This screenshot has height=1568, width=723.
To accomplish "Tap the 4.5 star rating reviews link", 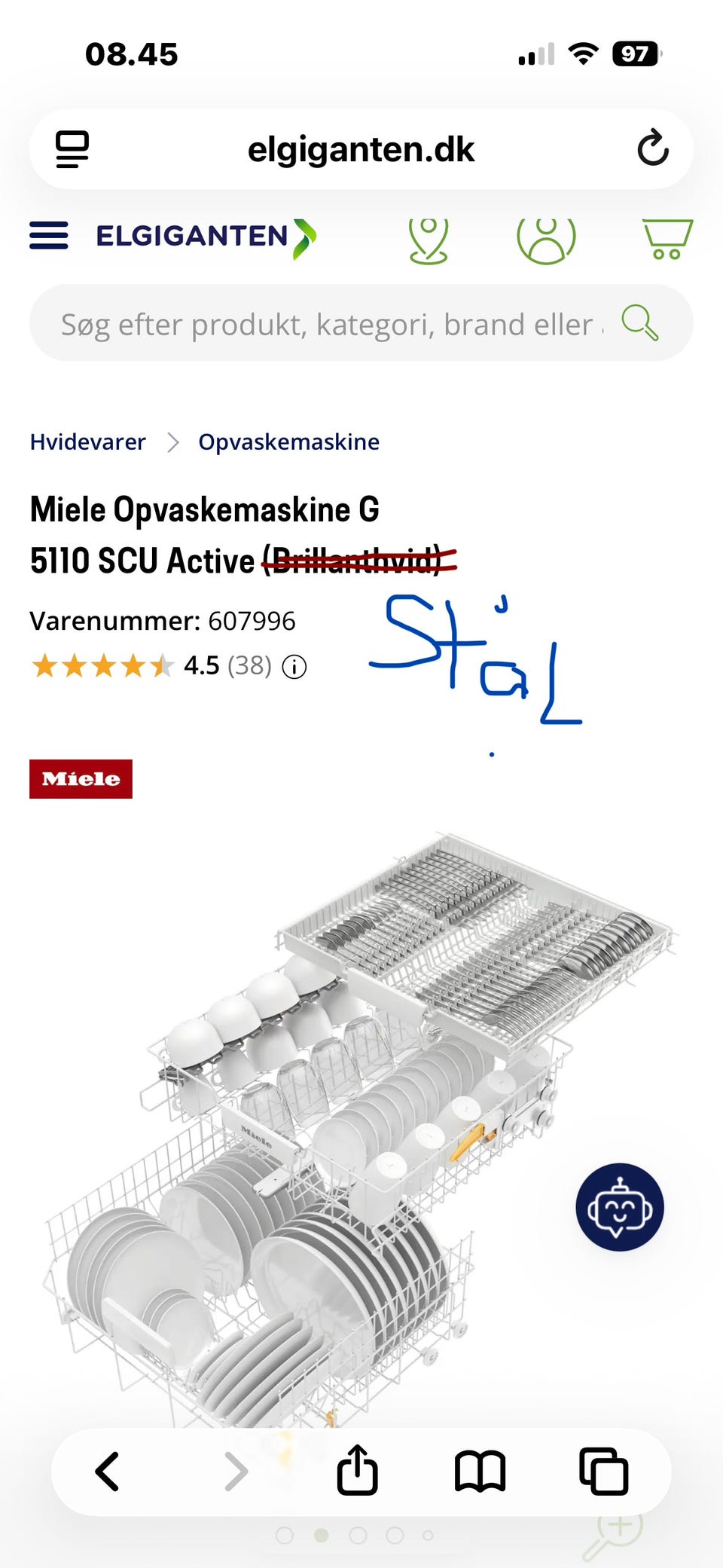I will (227, 665).
